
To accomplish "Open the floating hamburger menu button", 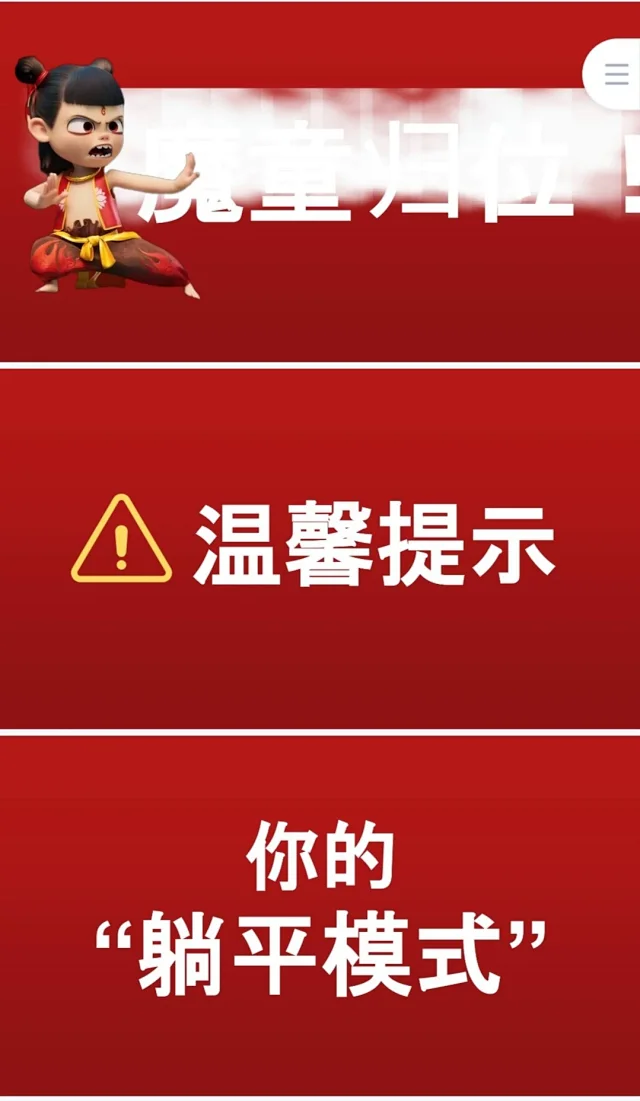I will tap(616, 75).
